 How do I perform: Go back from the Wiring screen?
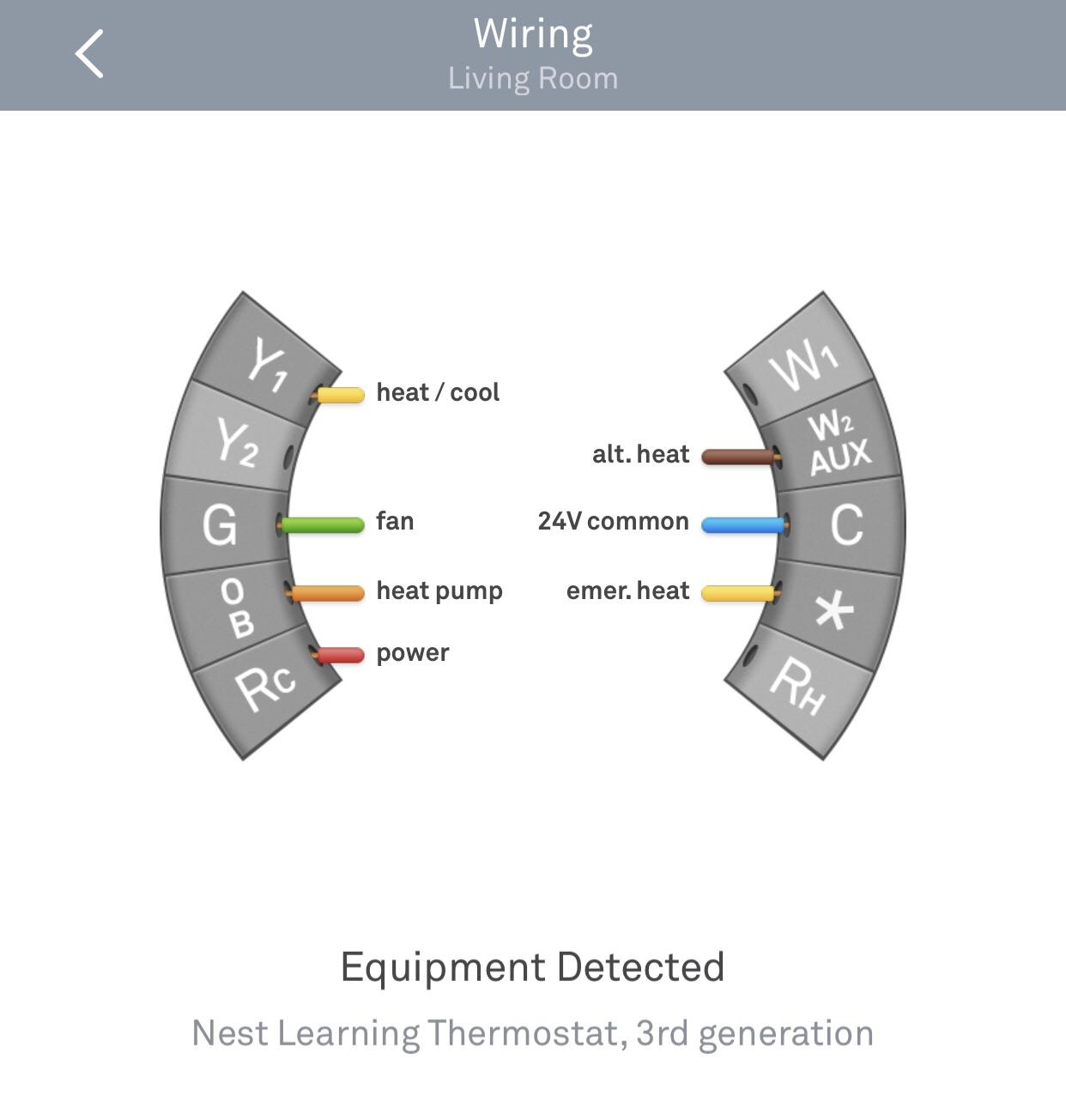(89, 53)
